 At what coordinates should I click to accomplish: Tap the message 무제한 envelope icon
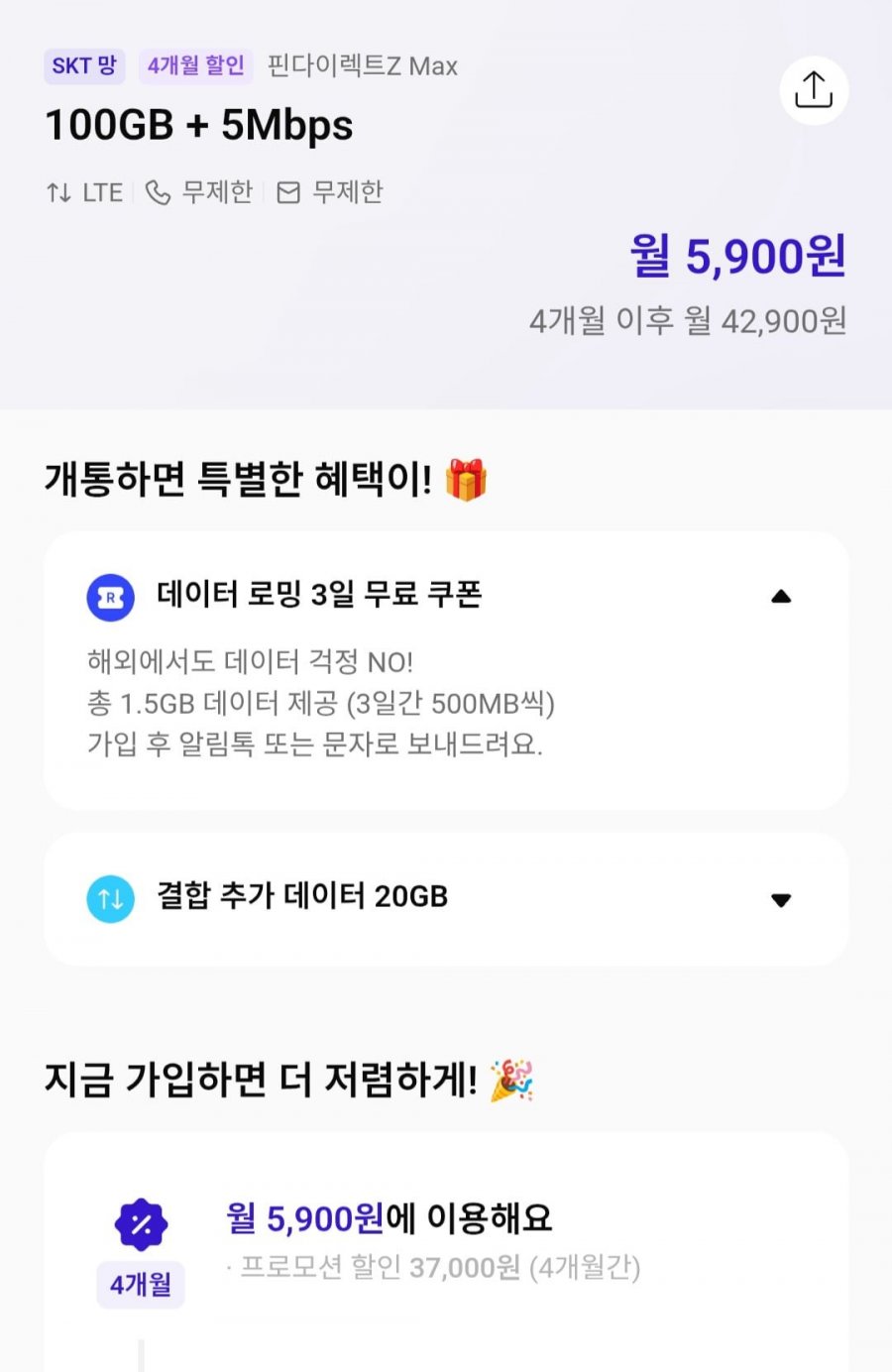pyautogui.click(x=288, y=192)
